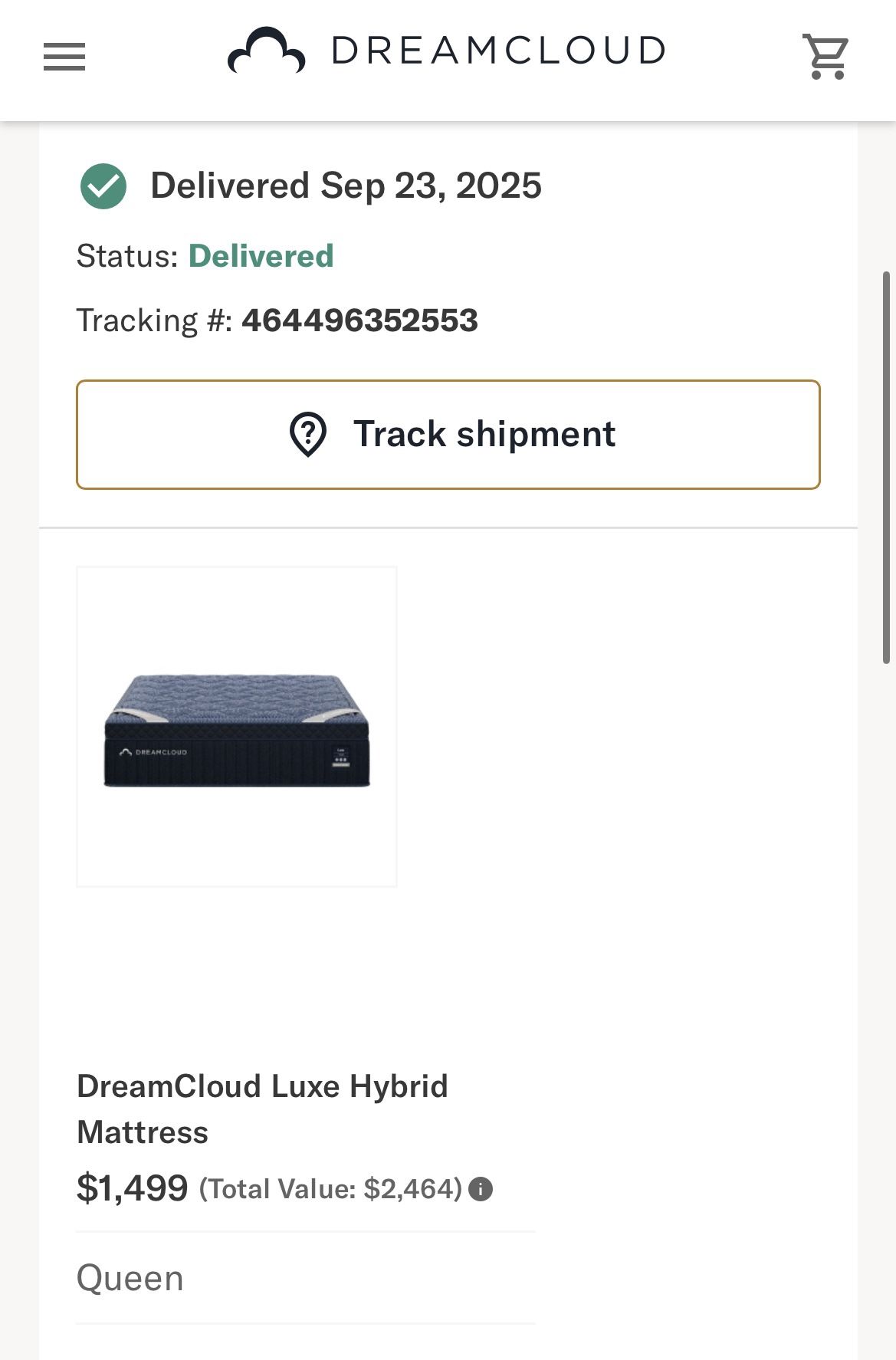This screenshot has width=896, height=1360.
Task: Open the hamburger menu
Action: [64, 57]
